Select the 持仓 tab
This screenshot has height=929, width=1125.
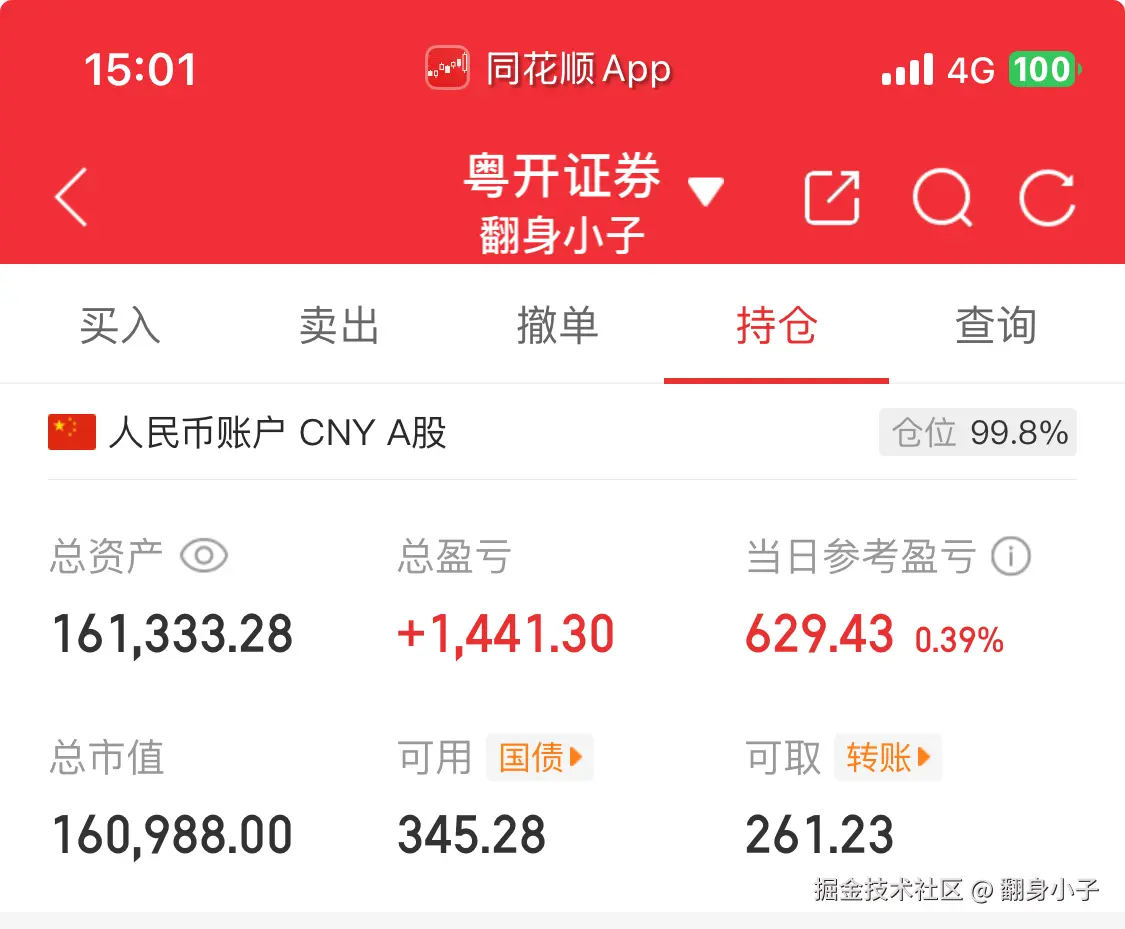tap(776, 326)
